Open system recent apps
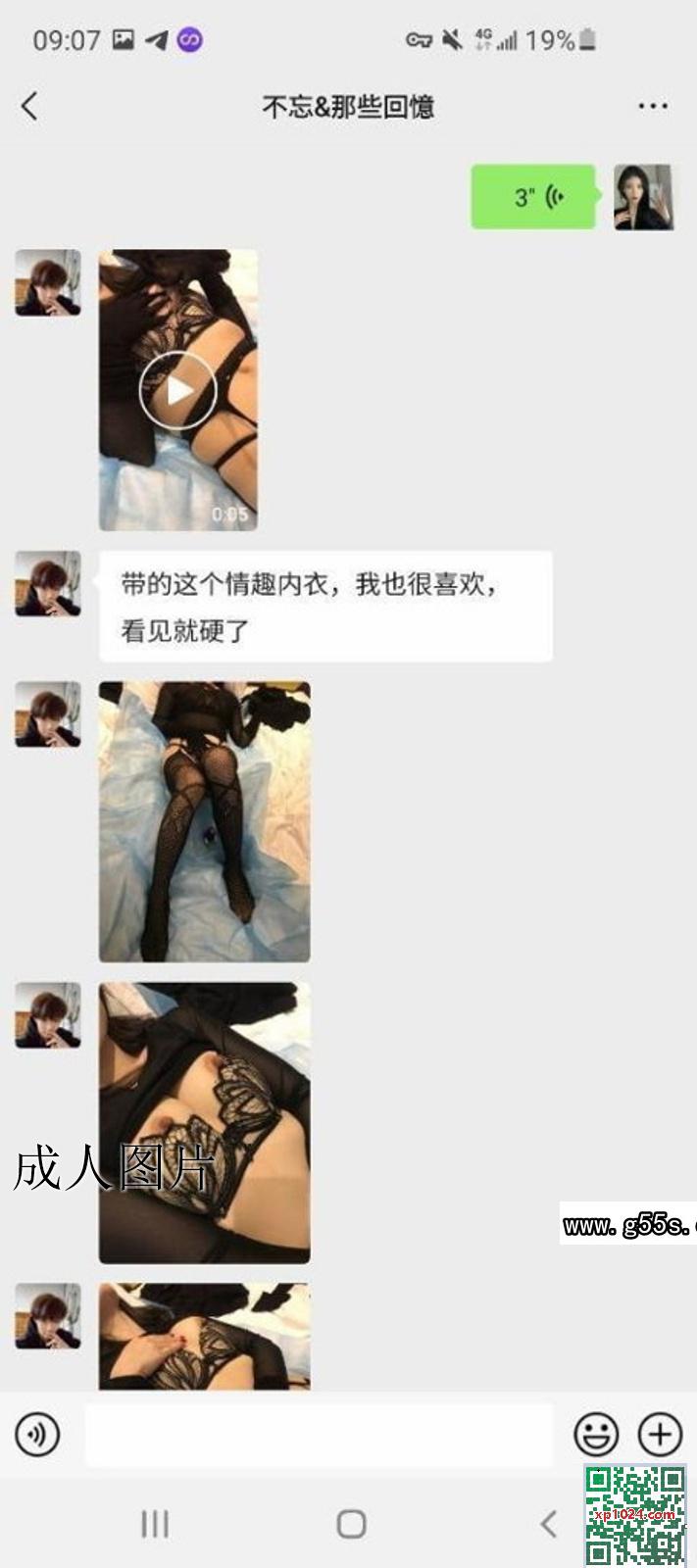 point(155,1524)
